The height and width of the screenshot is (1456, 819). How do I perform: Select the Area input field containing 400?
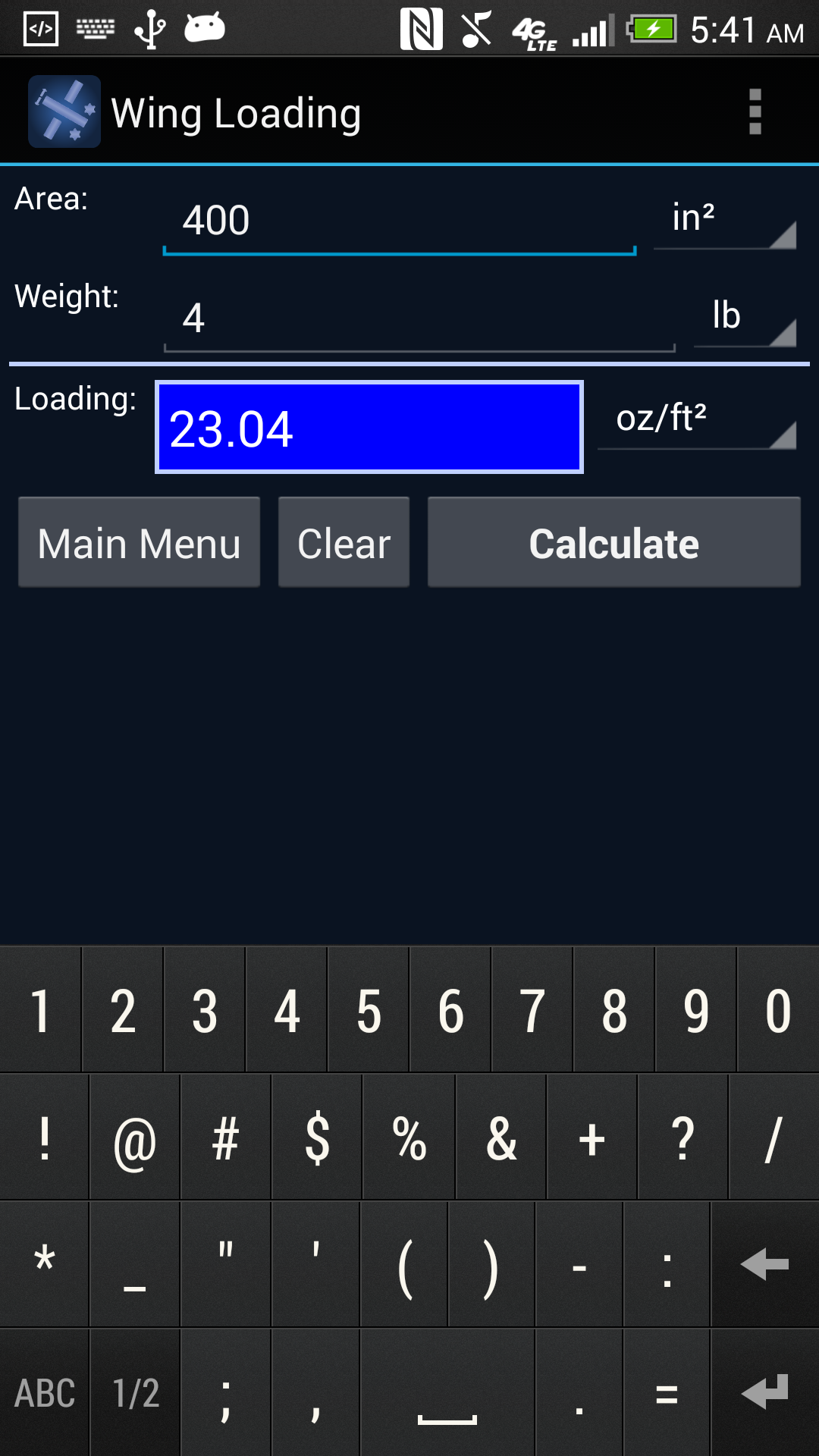(x=398, y=221)
